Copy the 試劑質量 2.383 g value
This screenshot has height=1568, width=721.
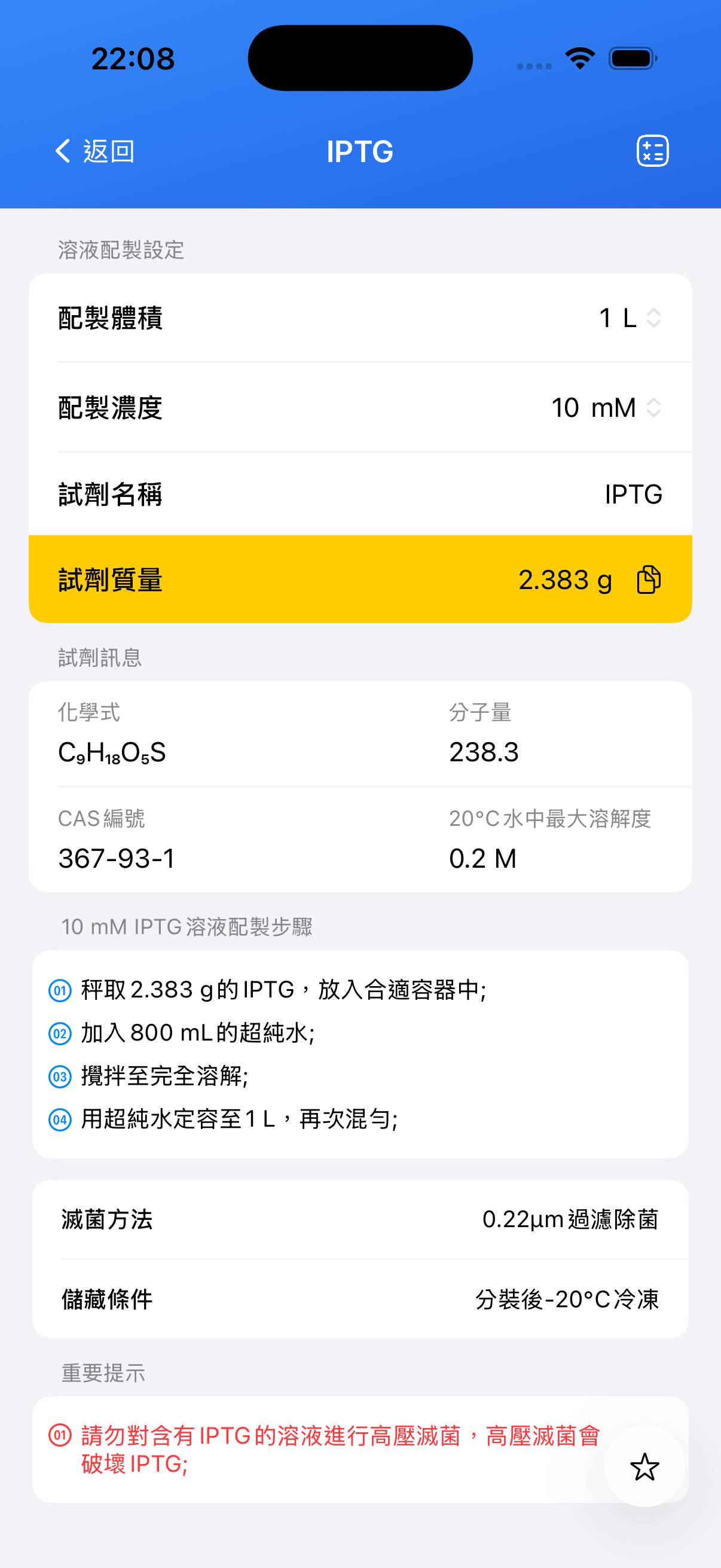(x=649, y=579)
